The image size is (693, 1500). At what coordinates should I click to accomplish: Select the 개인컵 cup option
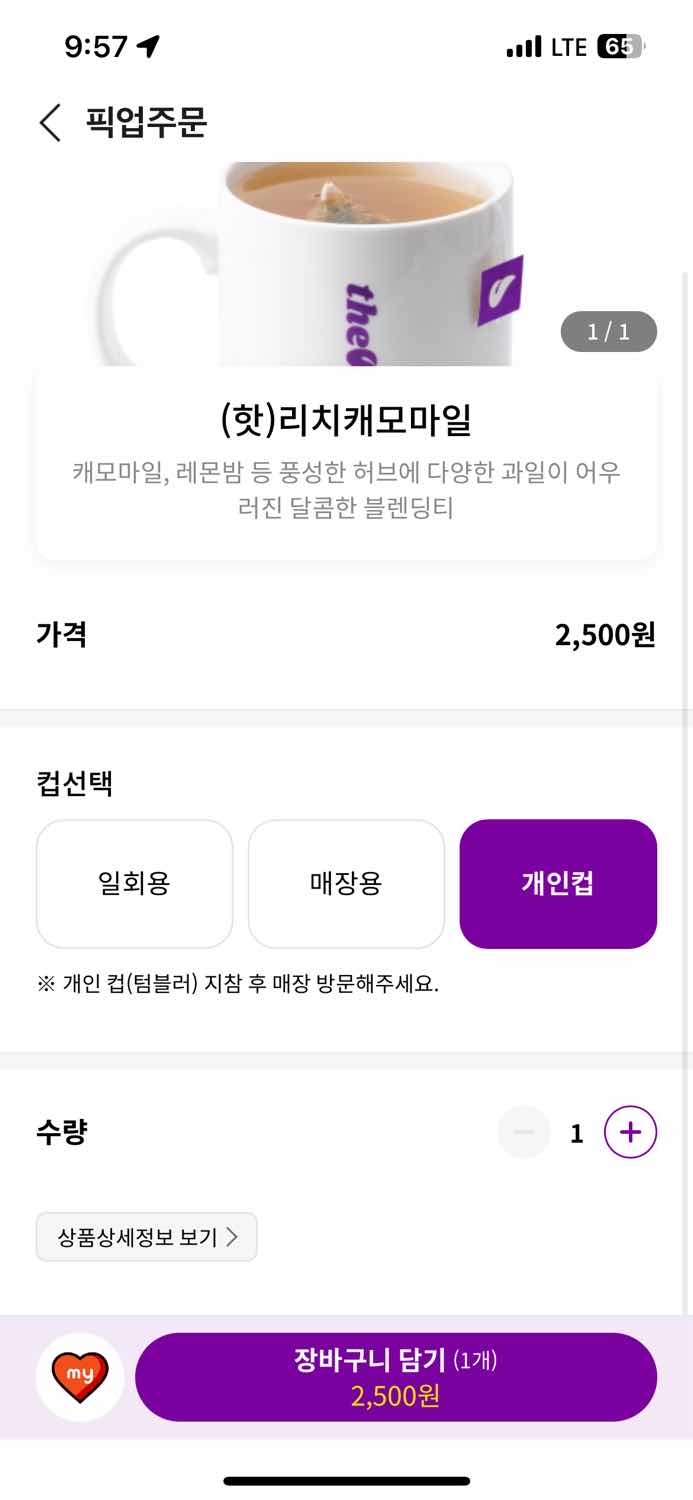point(558,884)
